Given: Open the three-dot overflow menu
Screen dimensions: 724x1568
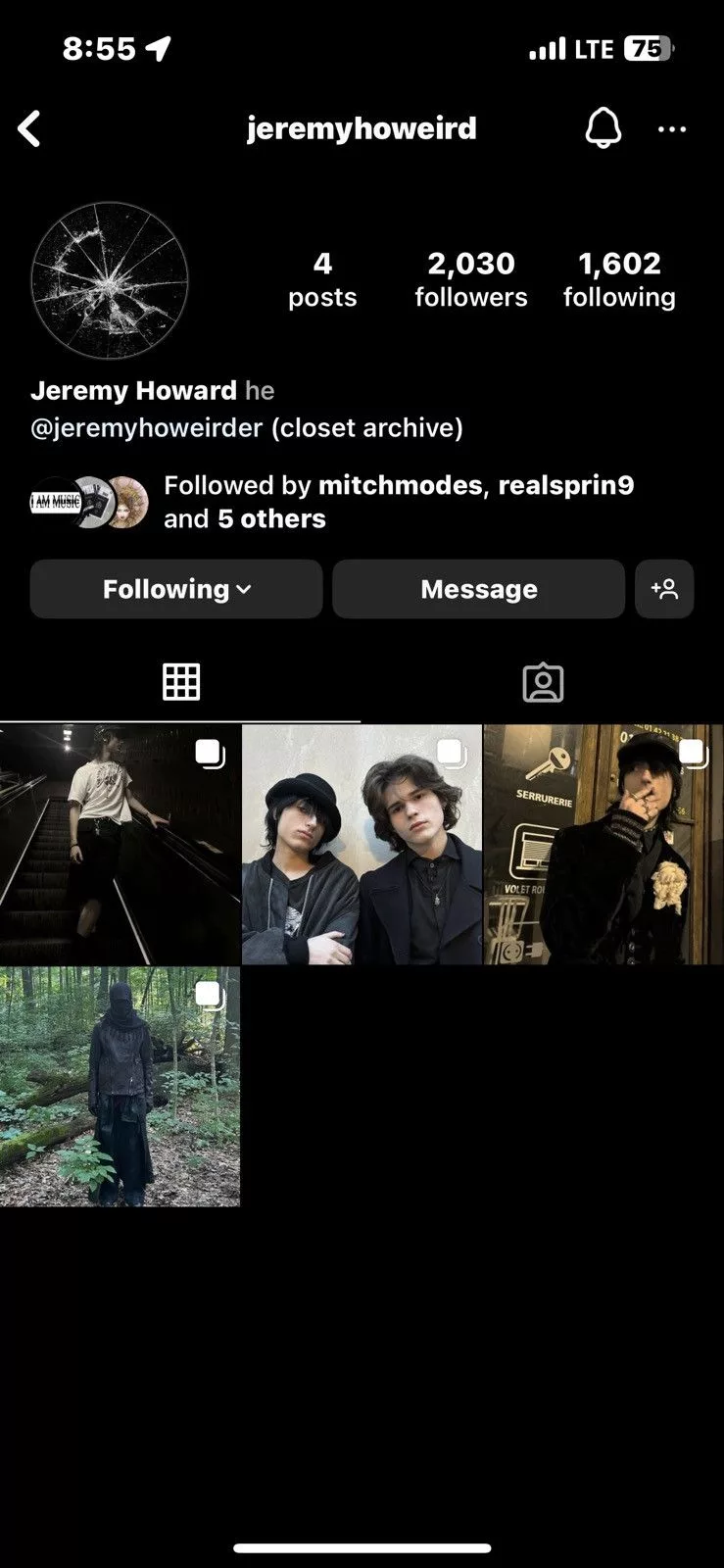Looking at the screenshot, I should pyautogui.click(x=672, y=129).
